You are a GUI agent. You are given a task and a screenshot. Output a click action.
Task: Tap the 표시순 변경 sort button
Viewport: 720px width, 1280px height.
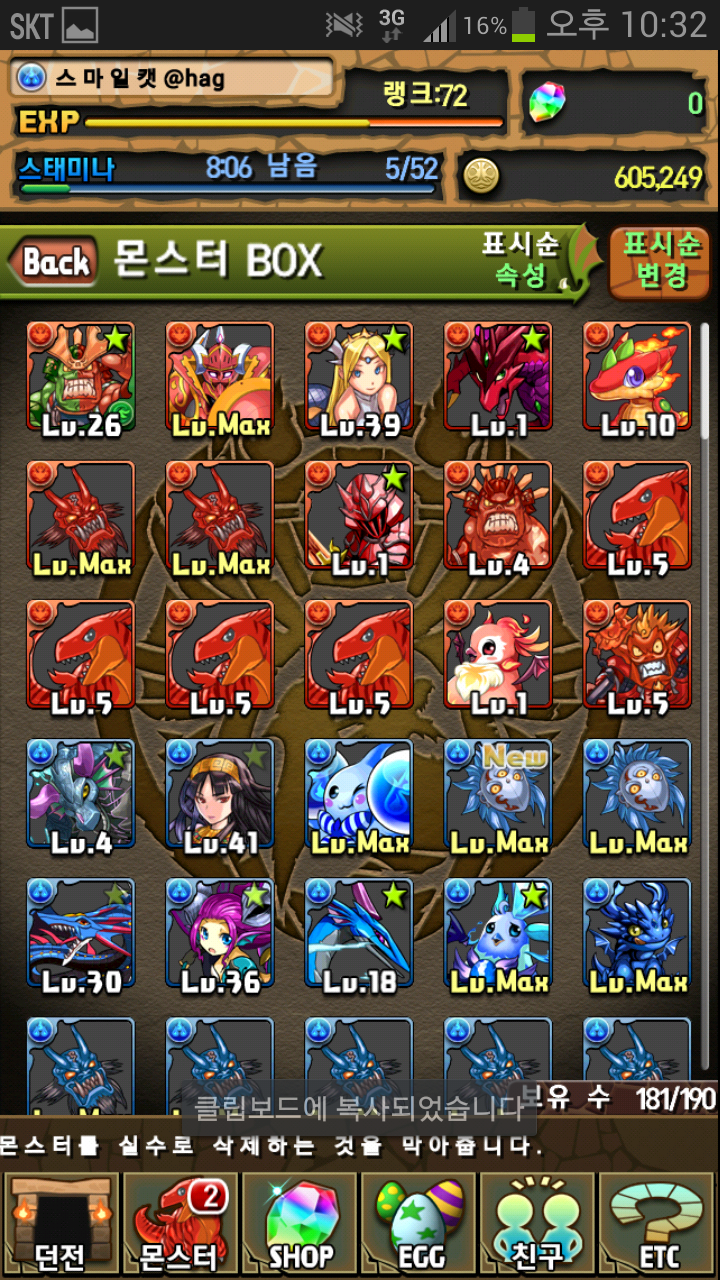pyautogui.click(x=661, y=262)
